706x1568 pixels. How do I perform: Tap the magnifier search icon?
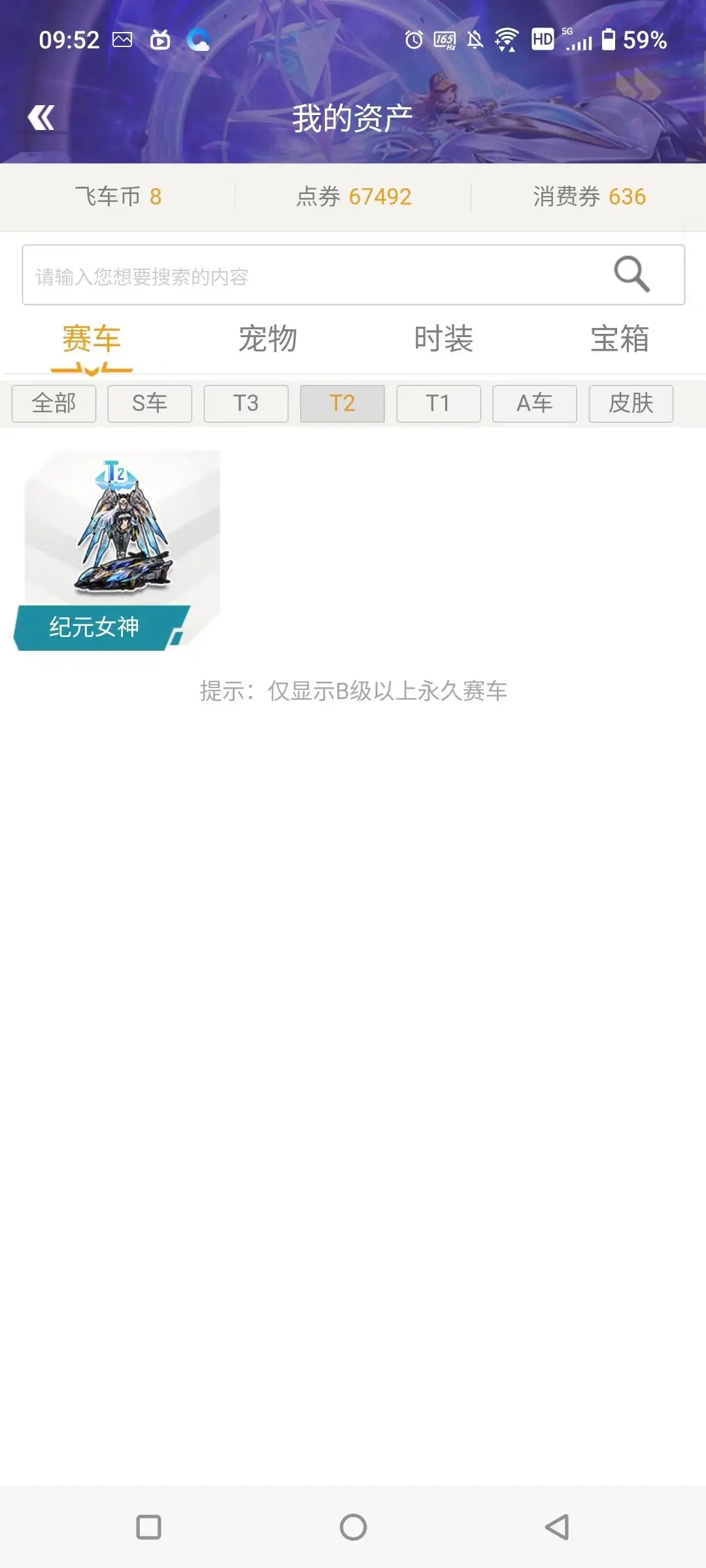coord(631,274)
